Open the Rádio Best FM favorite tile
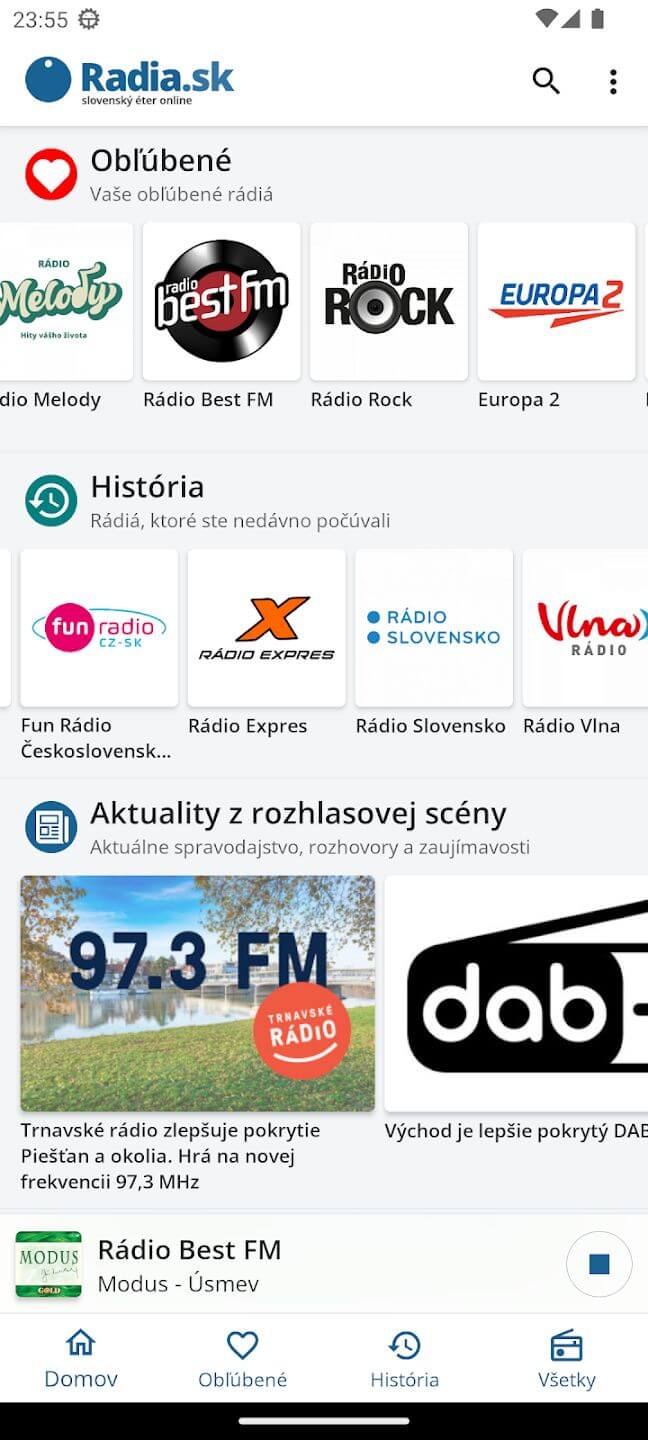648x1440 pixels. point(222,317)
